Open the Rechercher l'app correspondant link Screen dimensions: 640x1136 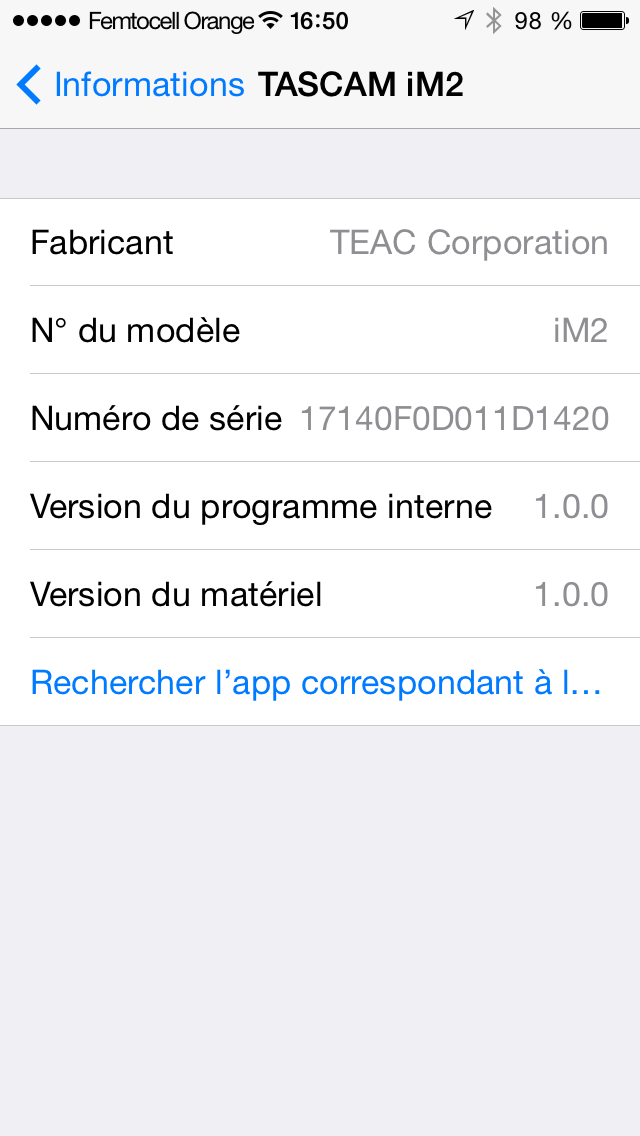click(320, 682)
